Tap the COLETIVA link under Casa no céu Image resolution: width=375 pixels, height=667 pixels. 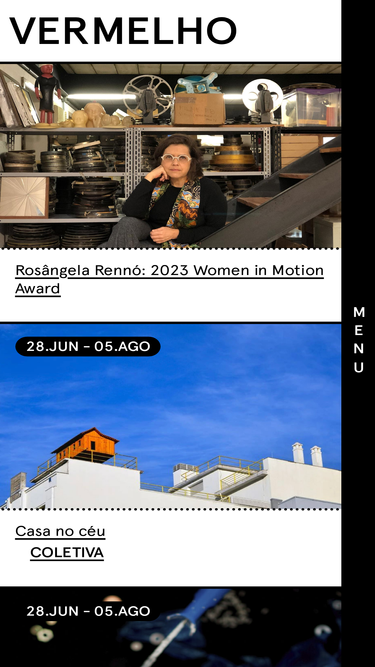(67, 553)
